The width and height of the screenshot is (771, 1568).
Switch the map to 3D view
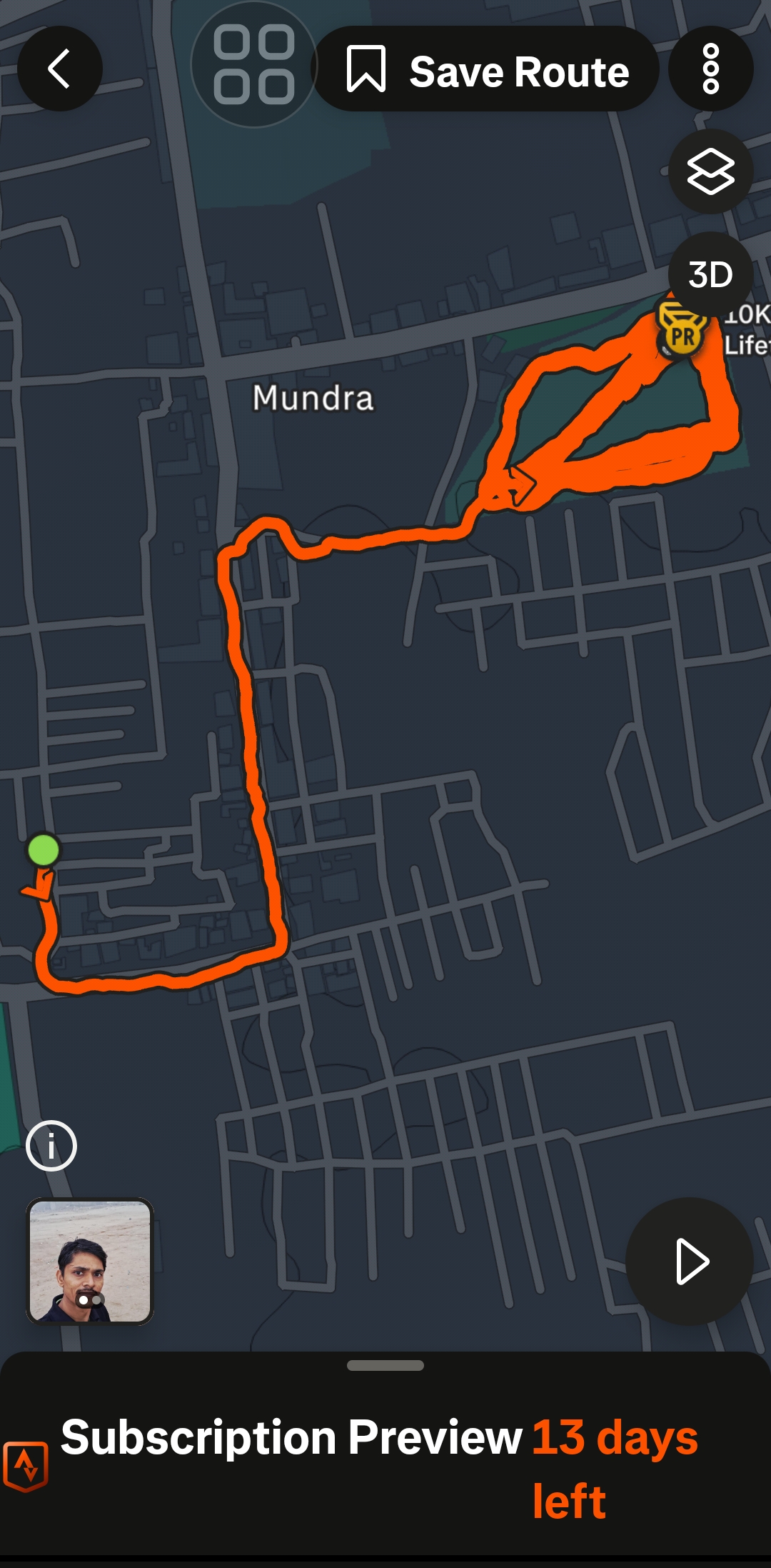click(x=710, y=274)
